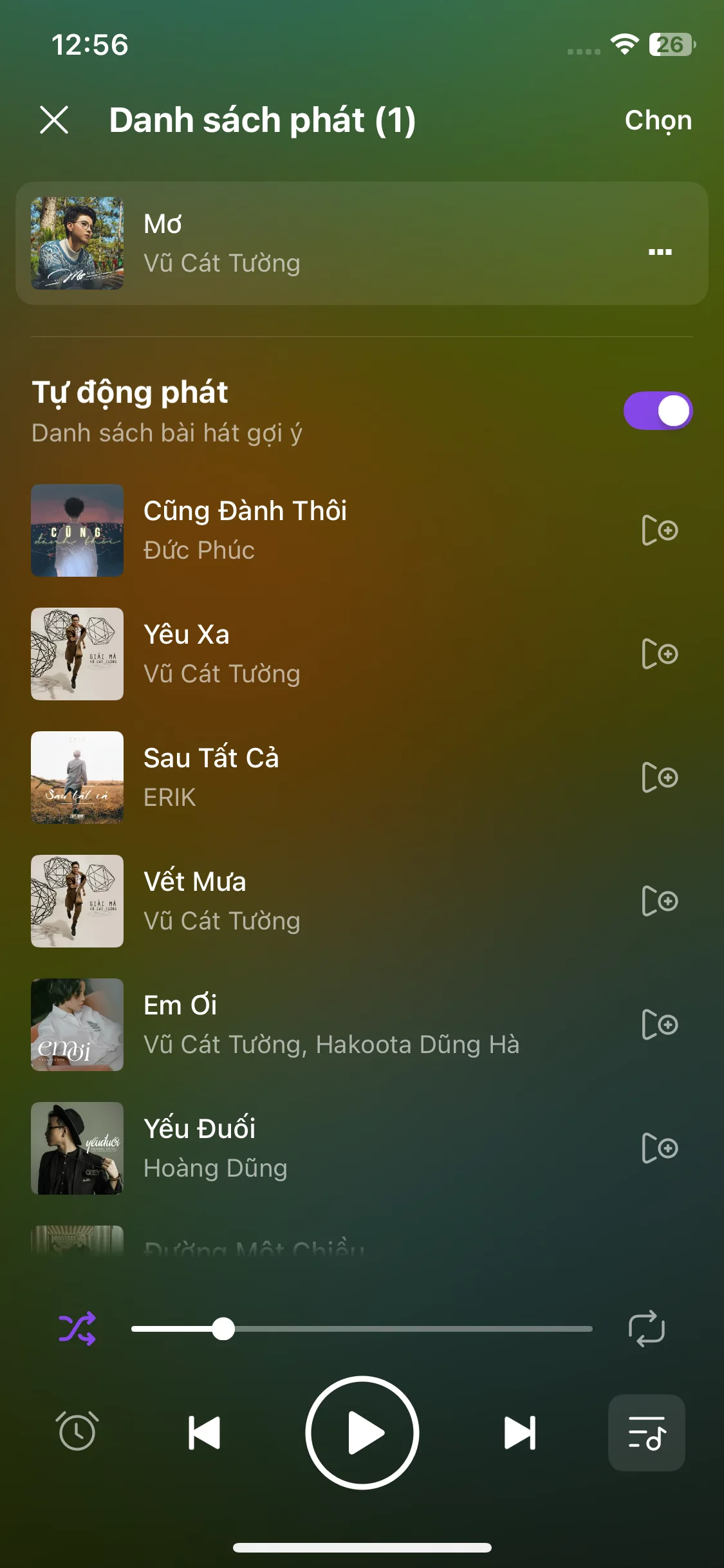Image resolution: width=724 pixels, height=1568 pixels.
Task: Add "Yếu Đuối" to the queue
Action: coord(657,1149)
